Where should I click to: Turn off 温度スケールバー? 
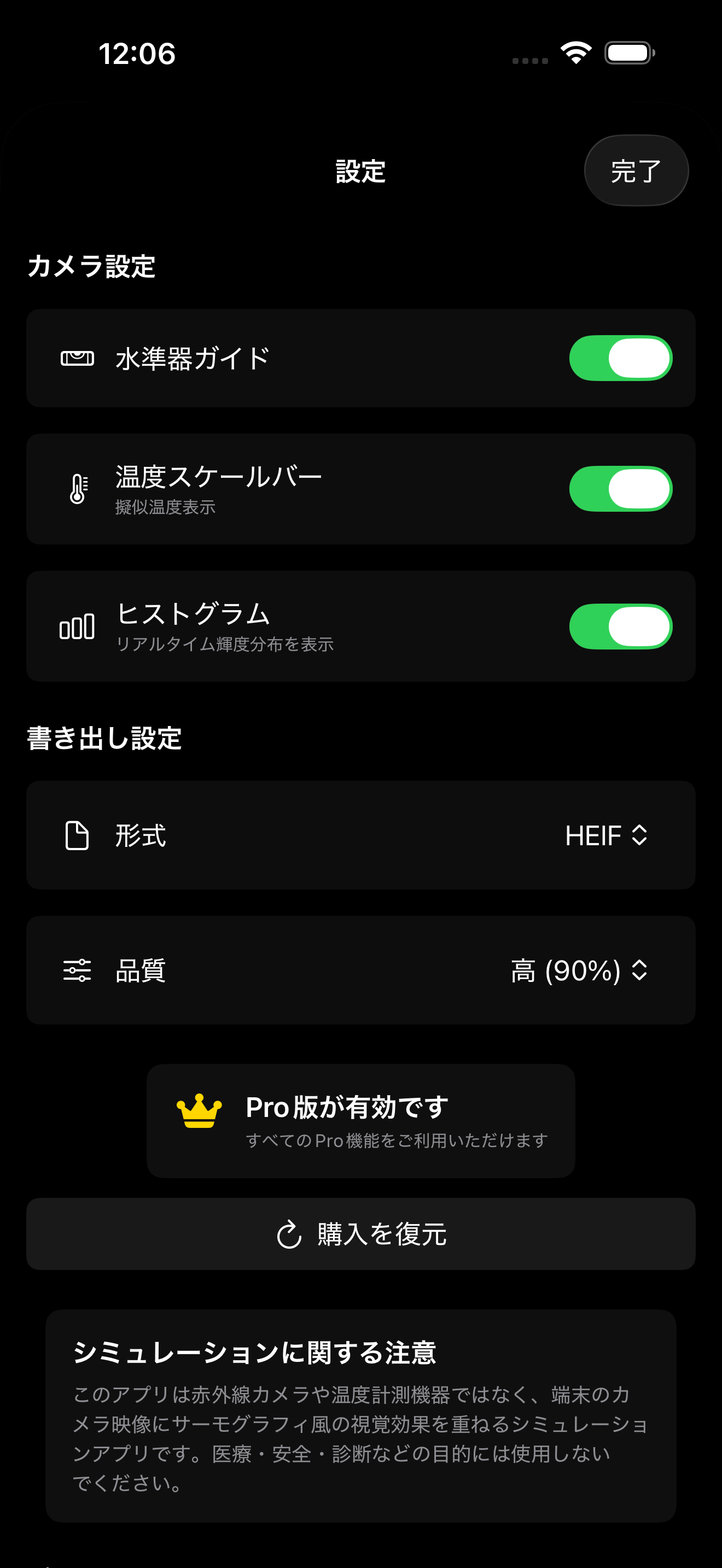[620, 488]
